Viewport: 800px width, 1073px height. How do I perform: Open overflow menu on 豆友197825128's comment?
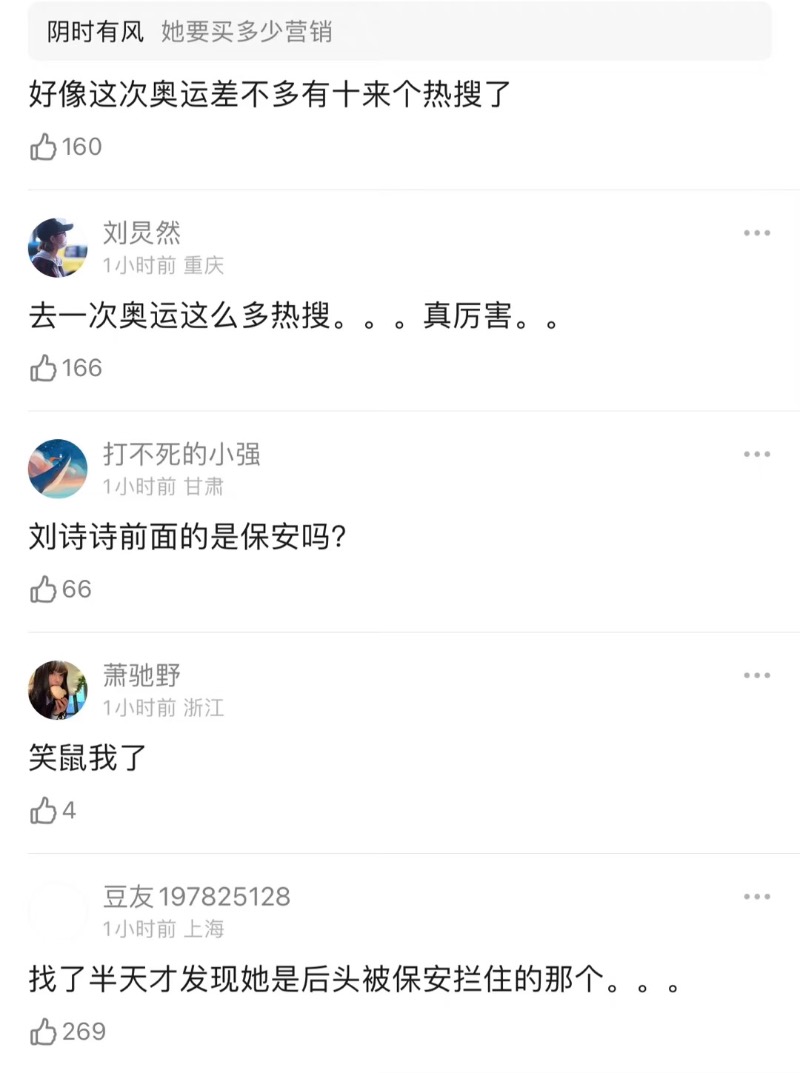(756, 896)
